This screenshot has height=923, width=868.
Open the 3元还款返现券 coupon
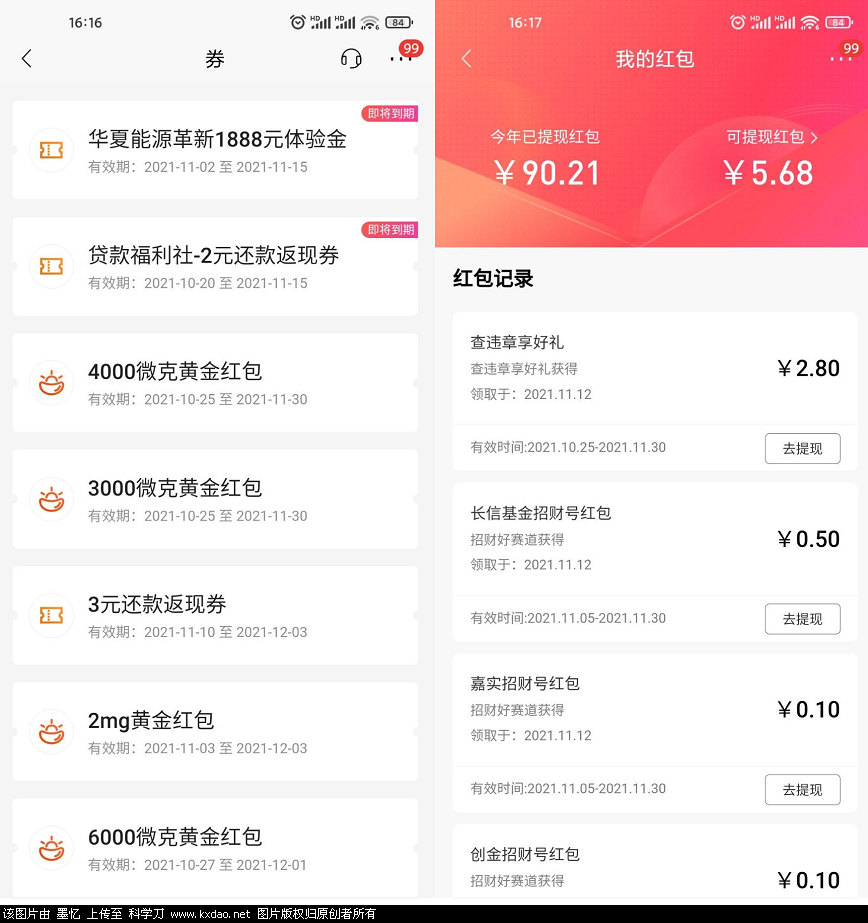point(215,615)
